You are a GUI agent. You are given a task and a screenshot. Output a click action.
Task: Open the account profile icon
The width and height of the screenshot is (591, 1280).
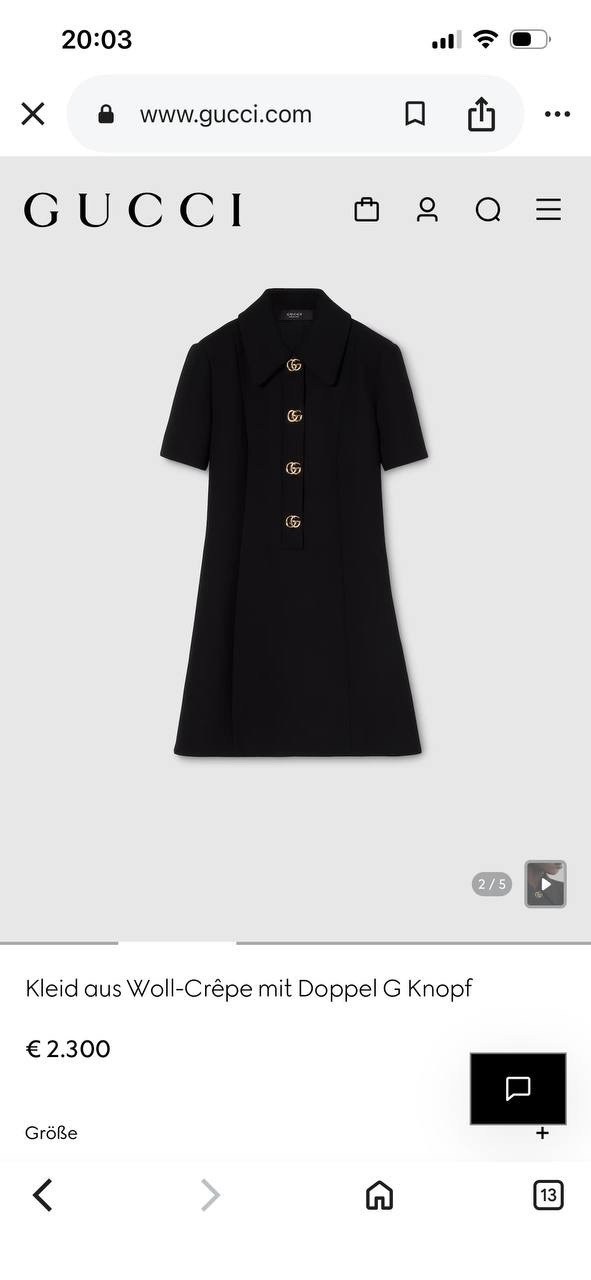pos(427,209)
